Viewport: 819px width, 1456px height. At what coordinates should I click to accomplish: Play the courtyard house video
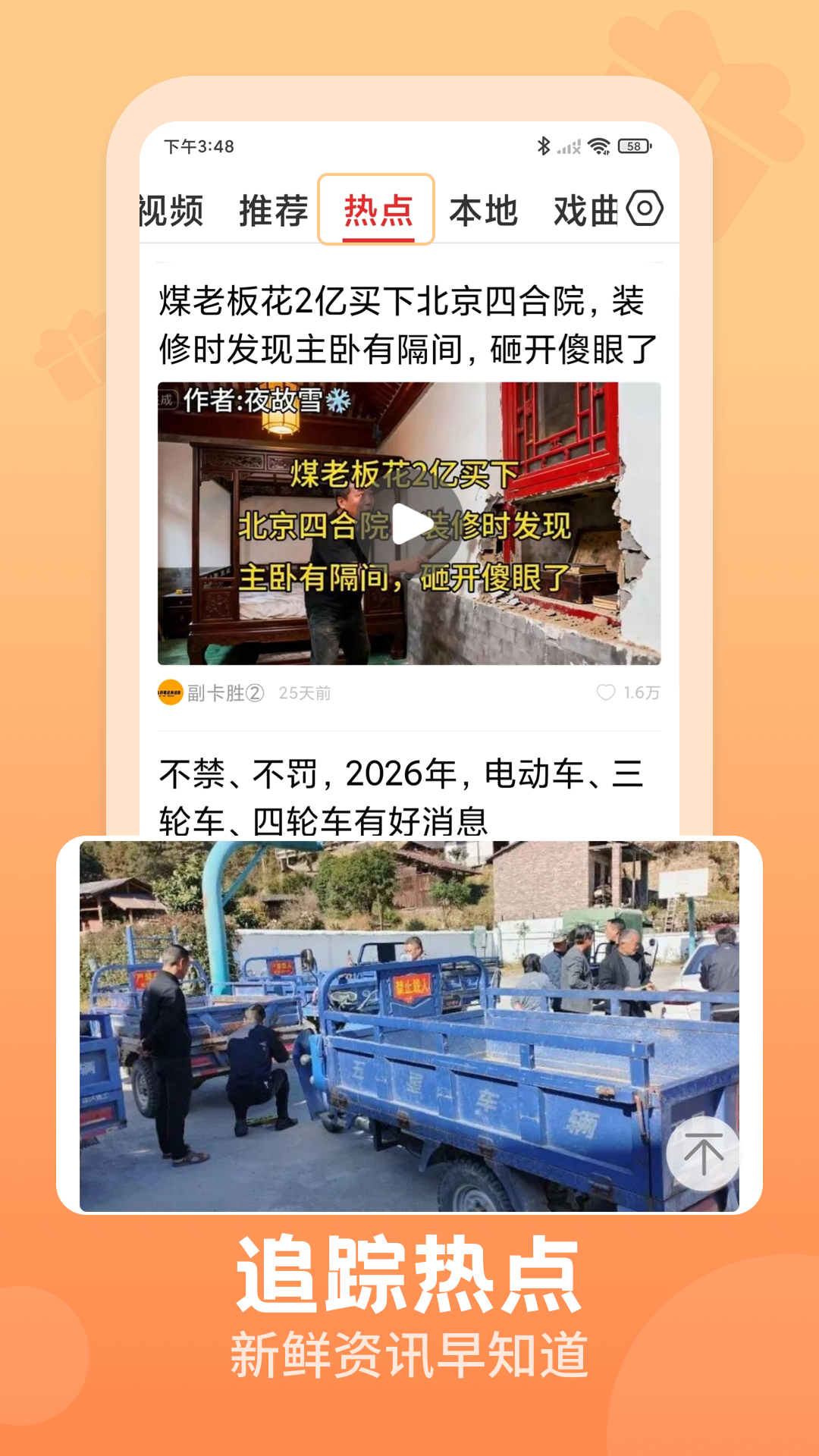pyautogui.click(x=409, y=525)
